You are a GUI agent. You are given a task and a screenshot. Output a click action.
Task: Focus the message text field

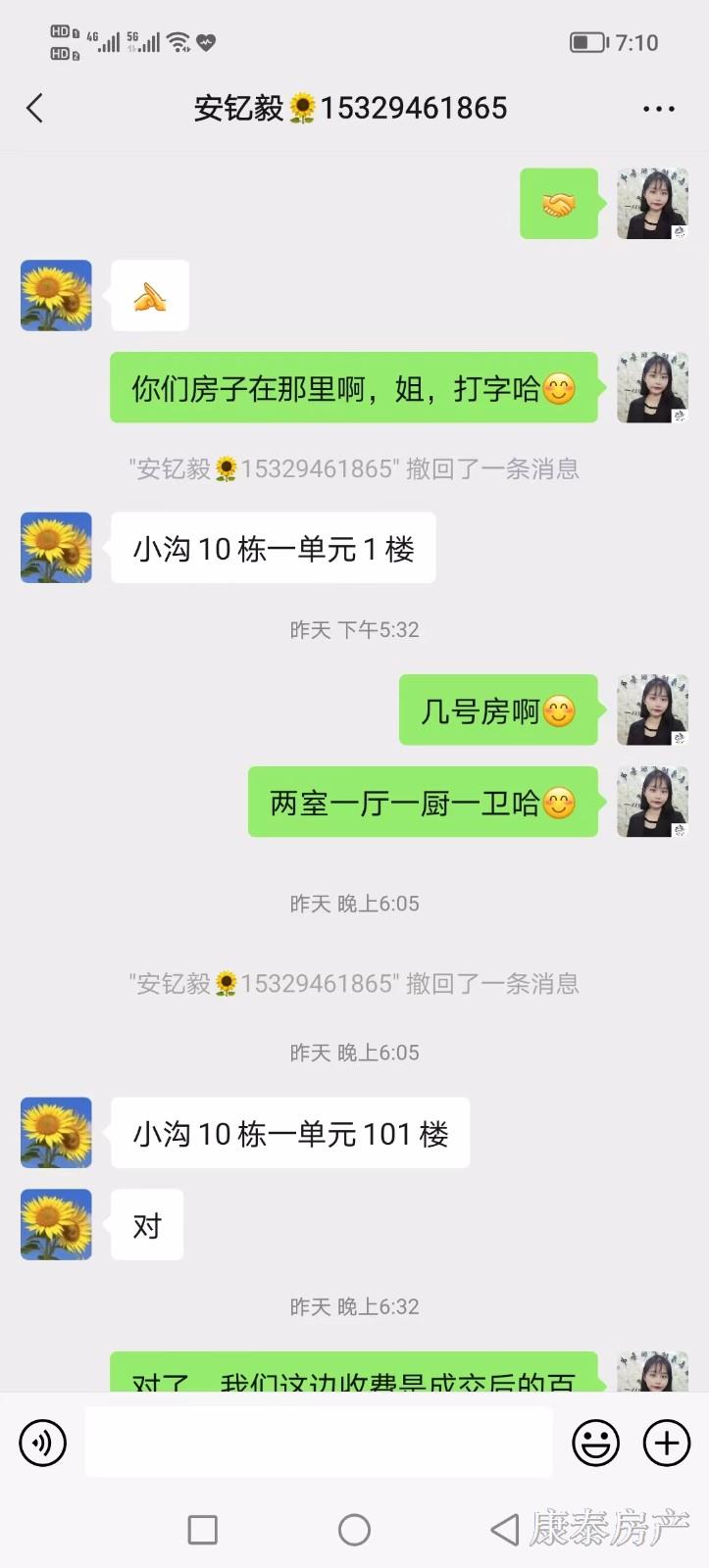319,1443
